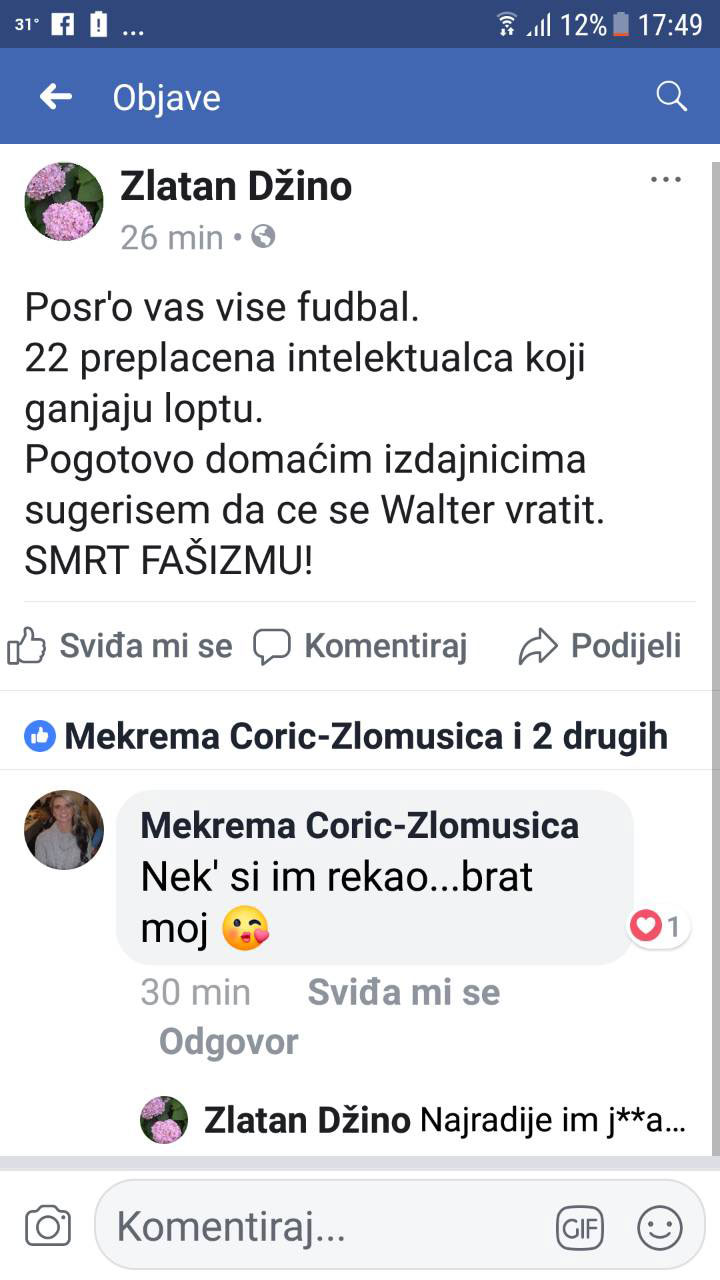Like the post with Sviđa mi se
Screen dimensions: 720x1280
click(120, 646)
